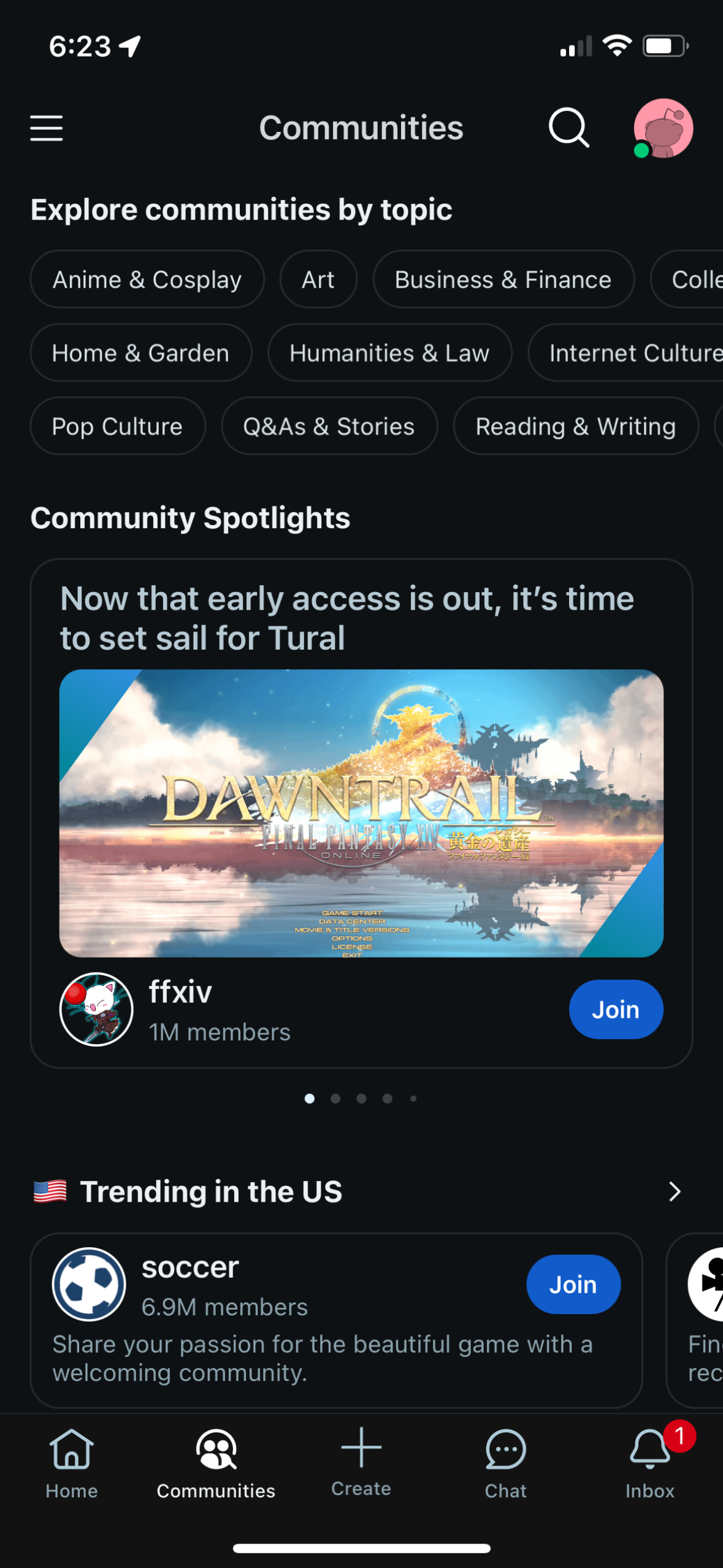Select the Home & Garden topic

[x=140, y=353]
